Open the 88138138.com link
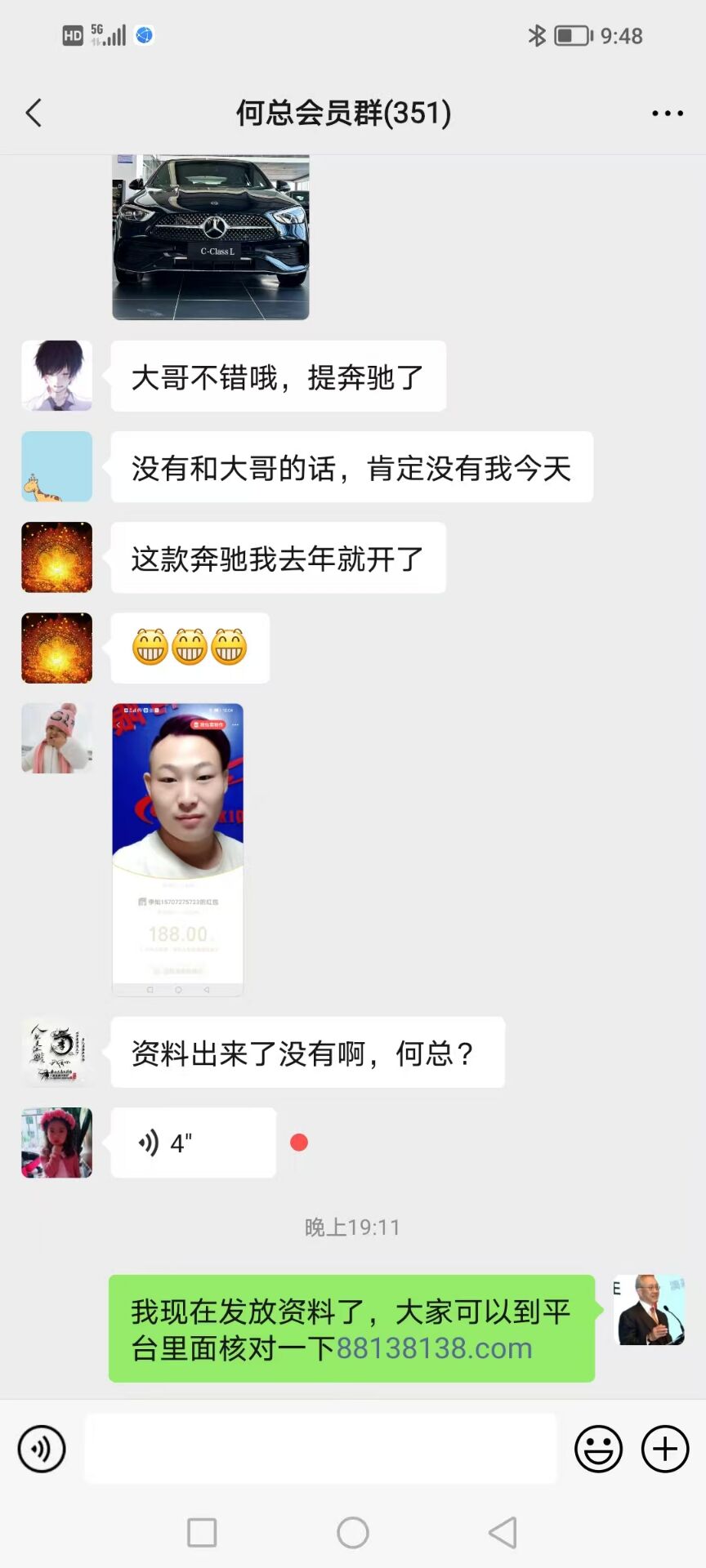Viewport: 706px width, 1568px height. tap(434, 1347)
